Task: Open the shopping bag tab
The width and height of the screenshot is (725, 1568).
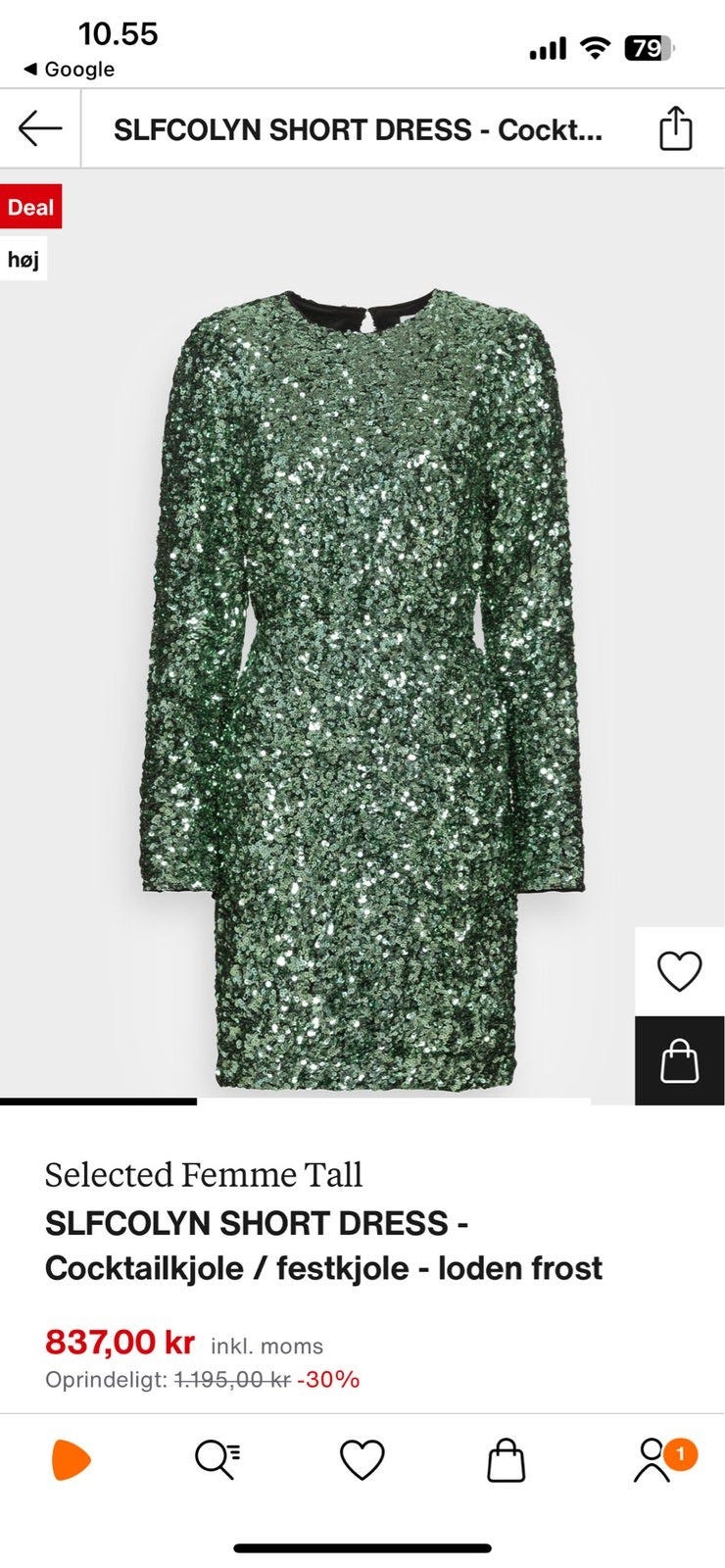Action: [506, 1460]
